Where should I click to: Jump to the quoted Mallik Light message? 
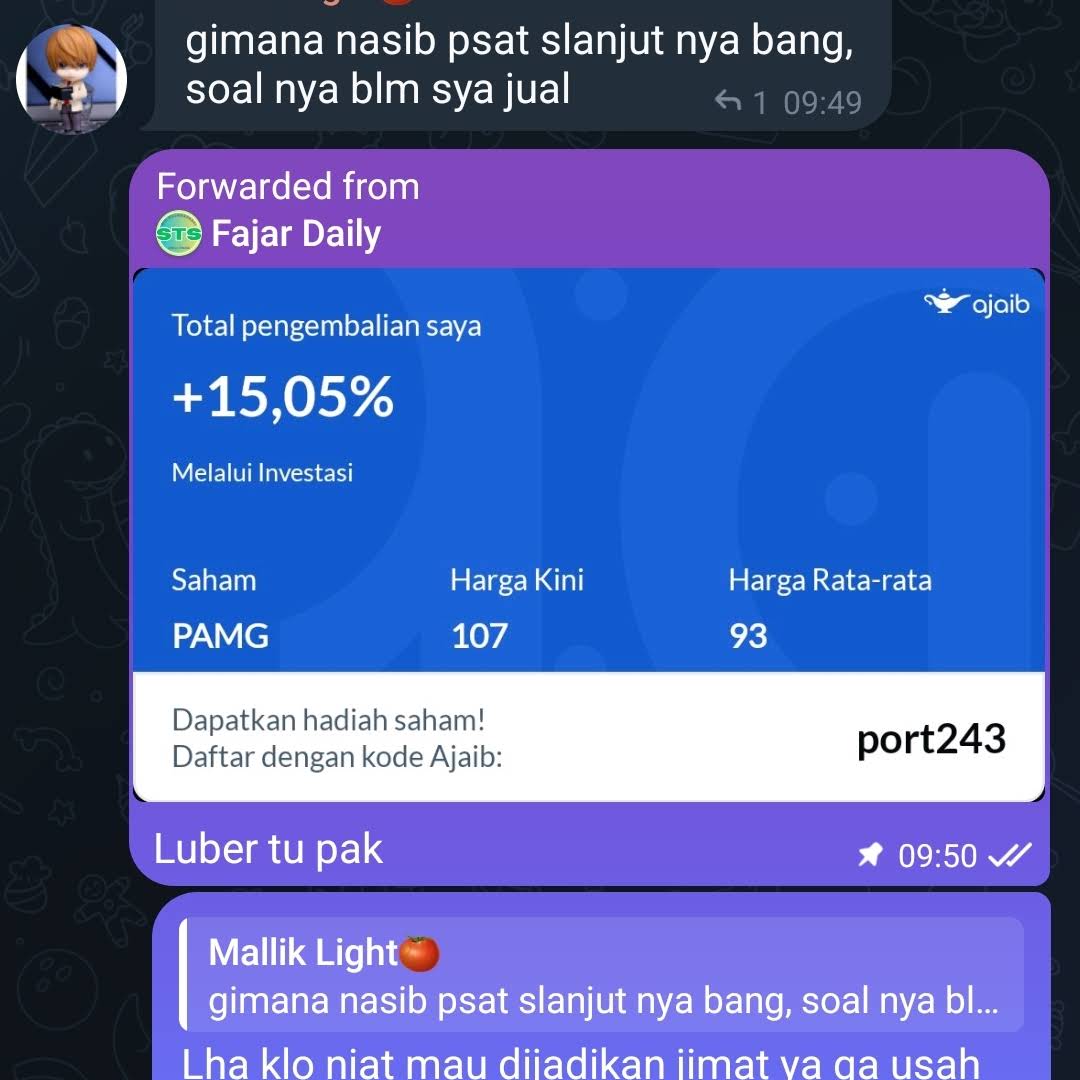point(601,975)
